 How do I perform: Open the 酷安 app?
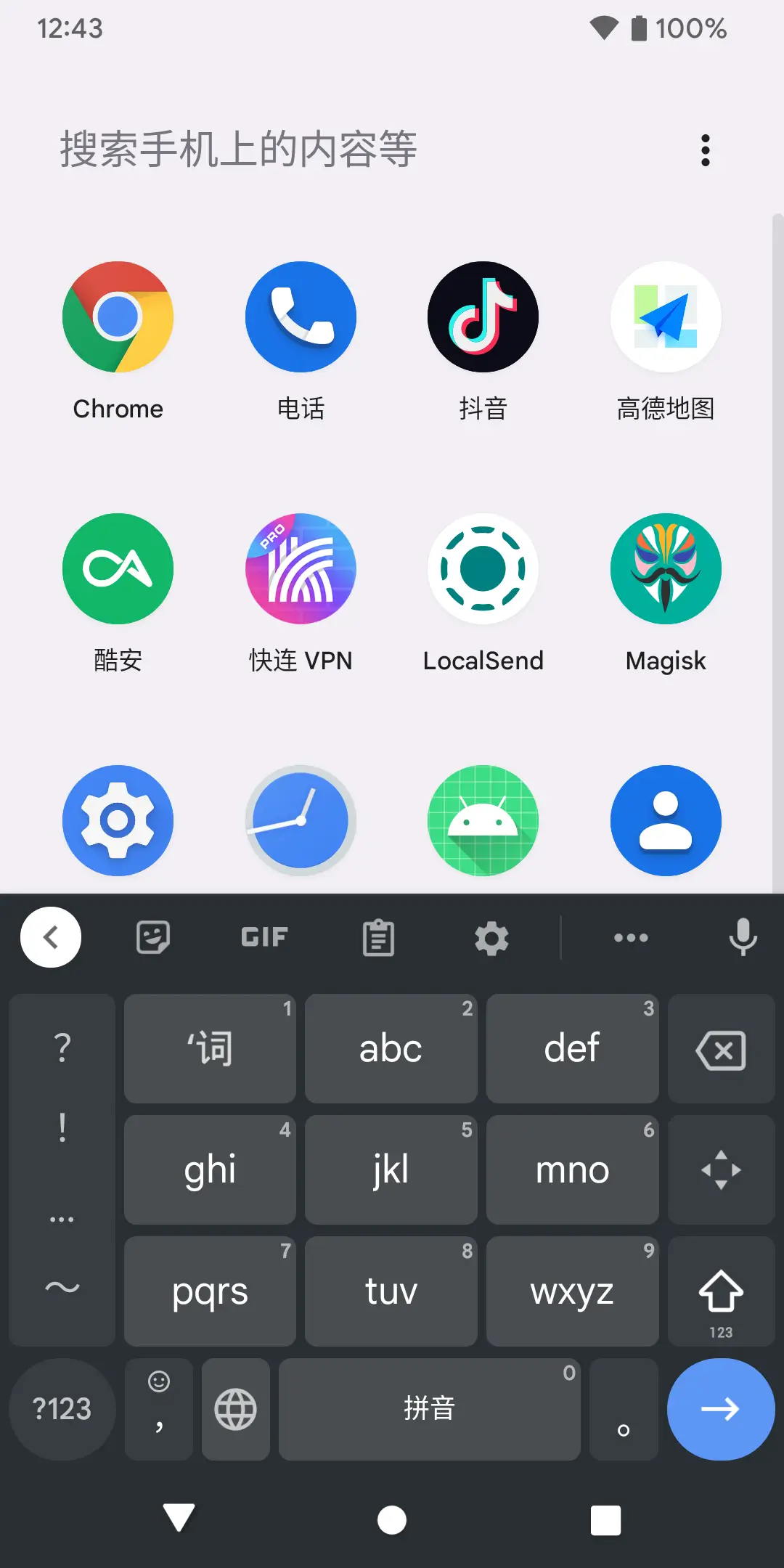[118, 569]
